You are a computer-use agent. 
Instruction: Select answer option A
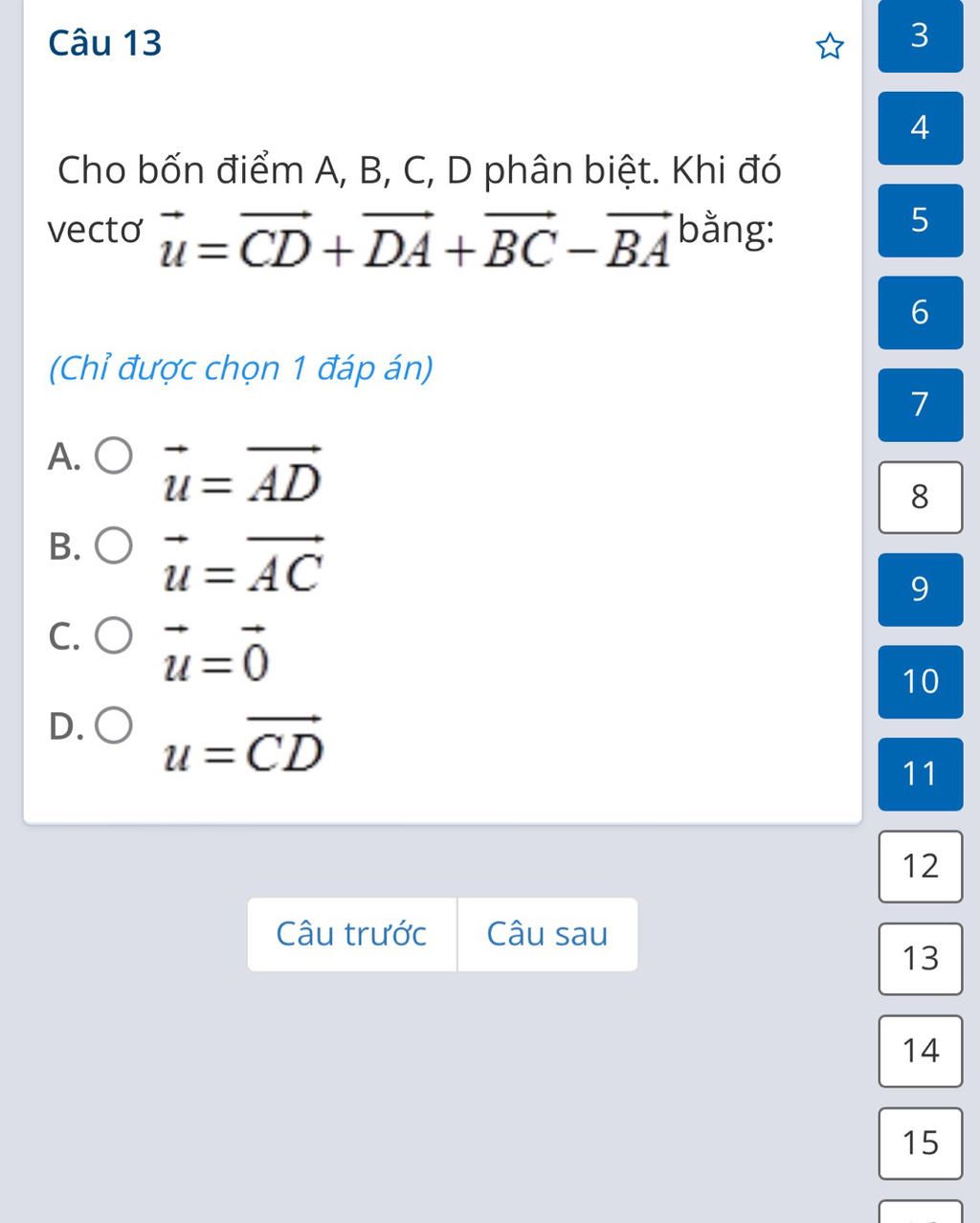click(112, 456)
